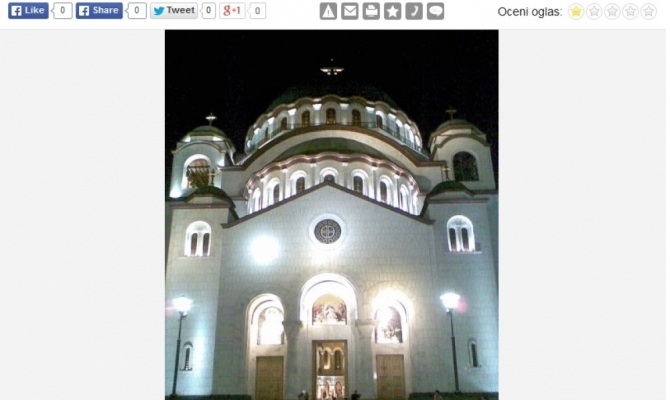Add the ad to favorites star

[392, 11]
